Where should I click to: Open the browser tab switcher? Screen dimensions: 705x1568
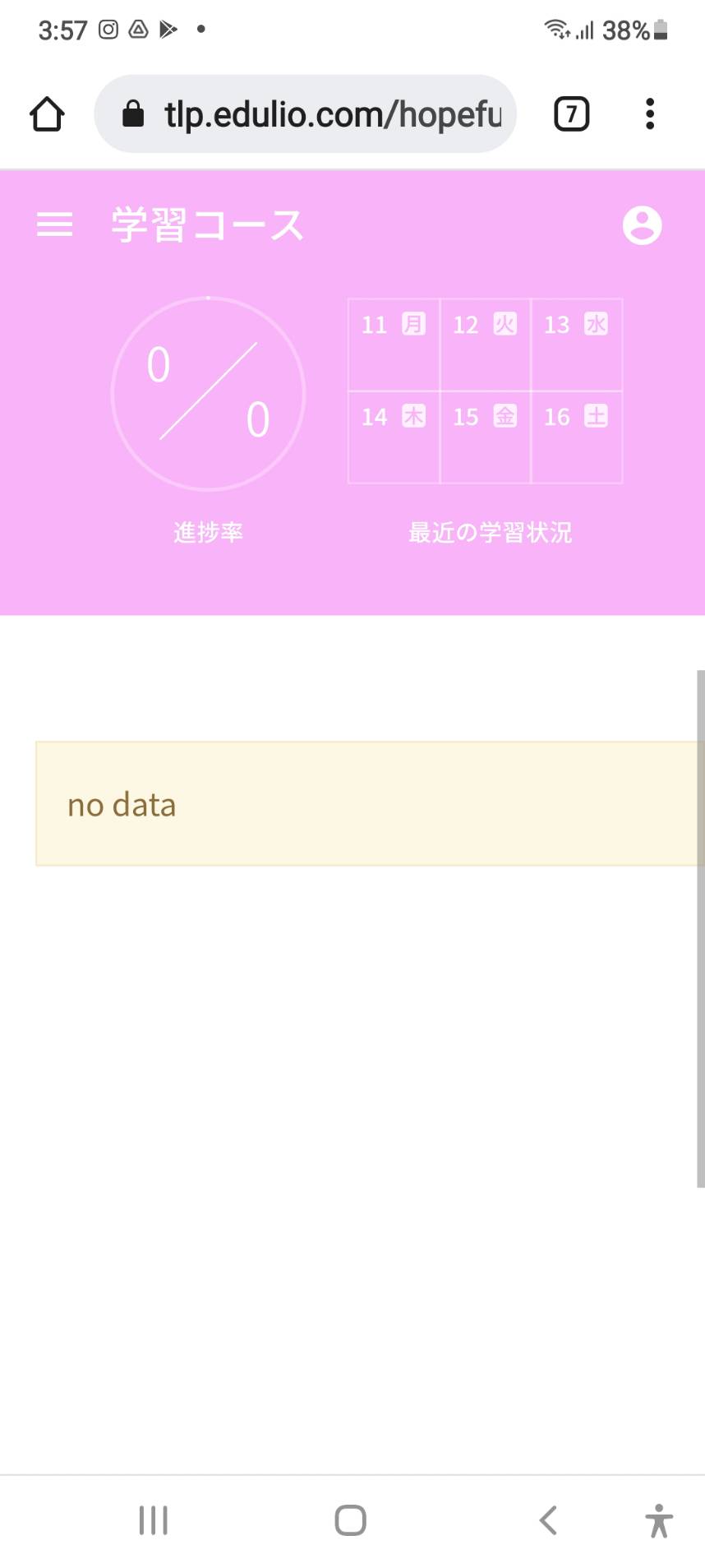tap(572, 114)
